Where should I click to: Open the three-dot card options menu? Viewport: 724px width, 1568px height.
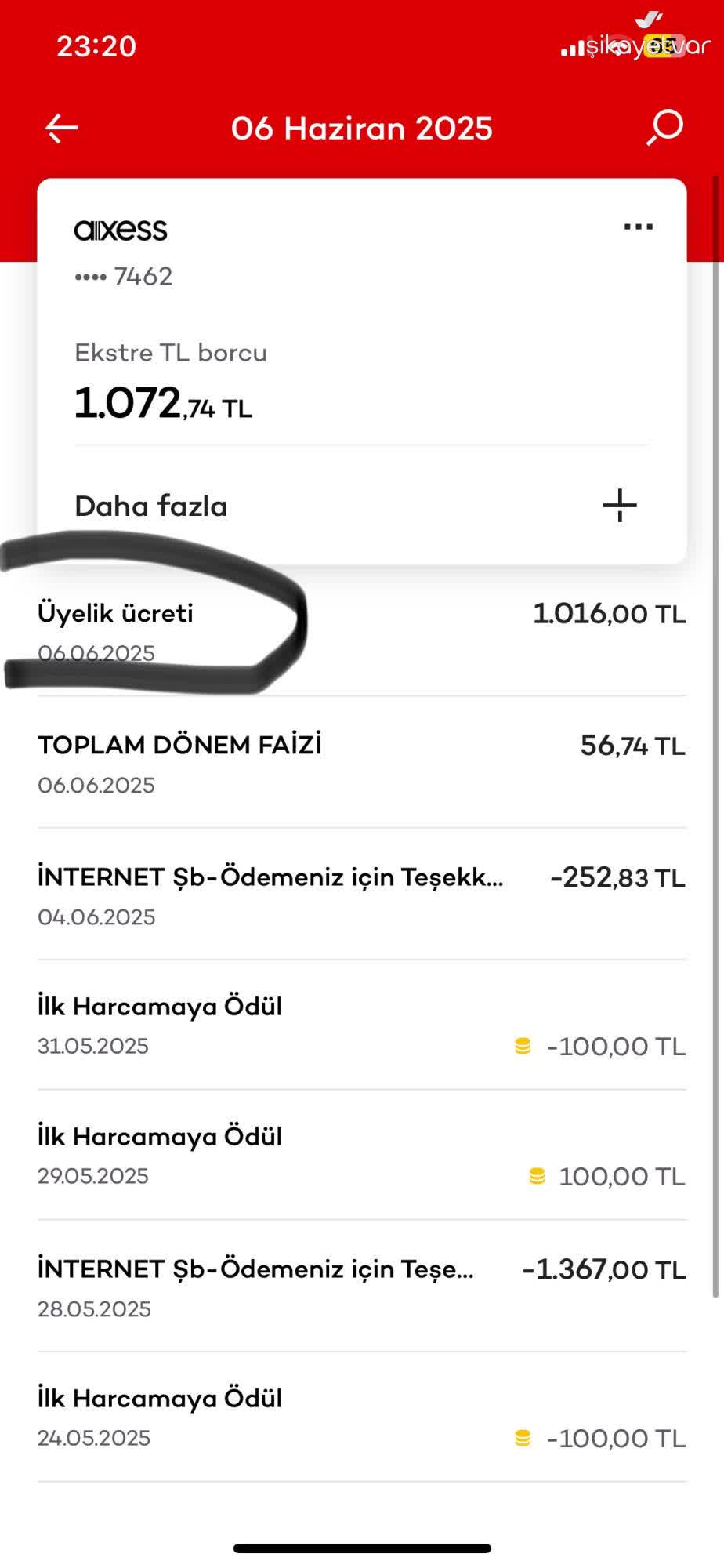click(x=637, y=226)
